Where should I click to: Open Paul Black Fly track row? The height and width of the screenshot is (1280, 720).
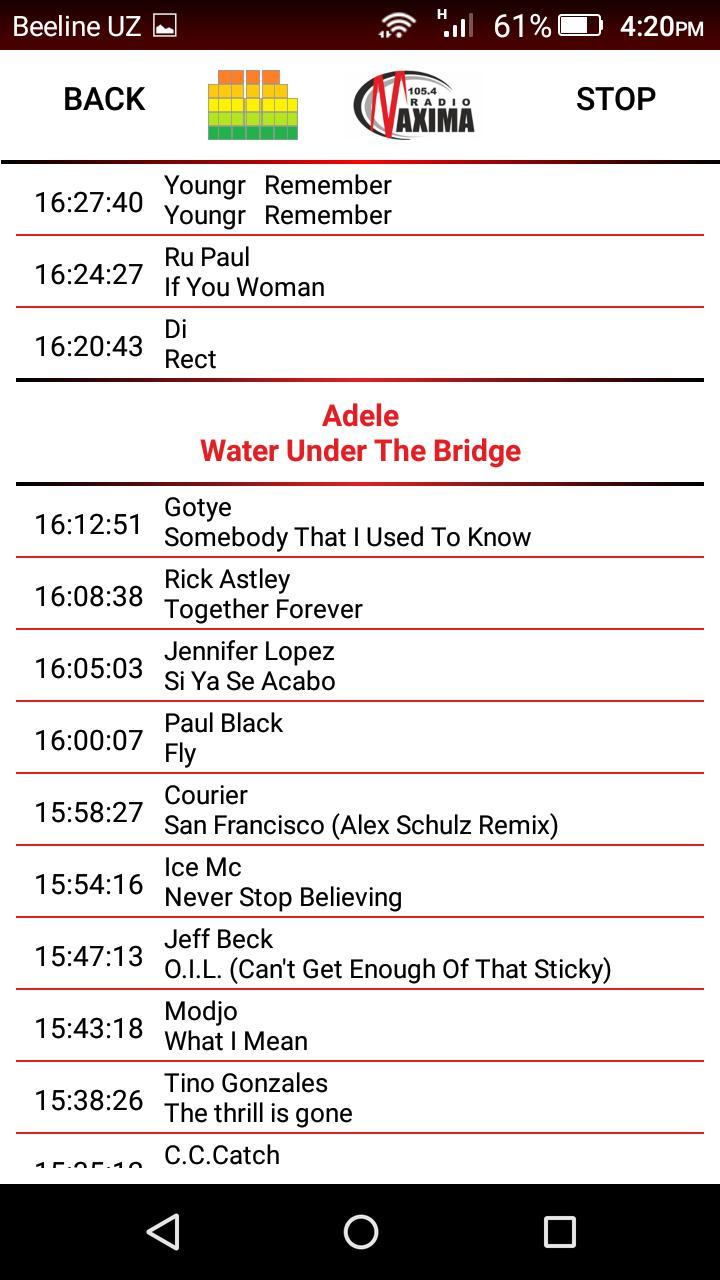(x=360, y=739)
